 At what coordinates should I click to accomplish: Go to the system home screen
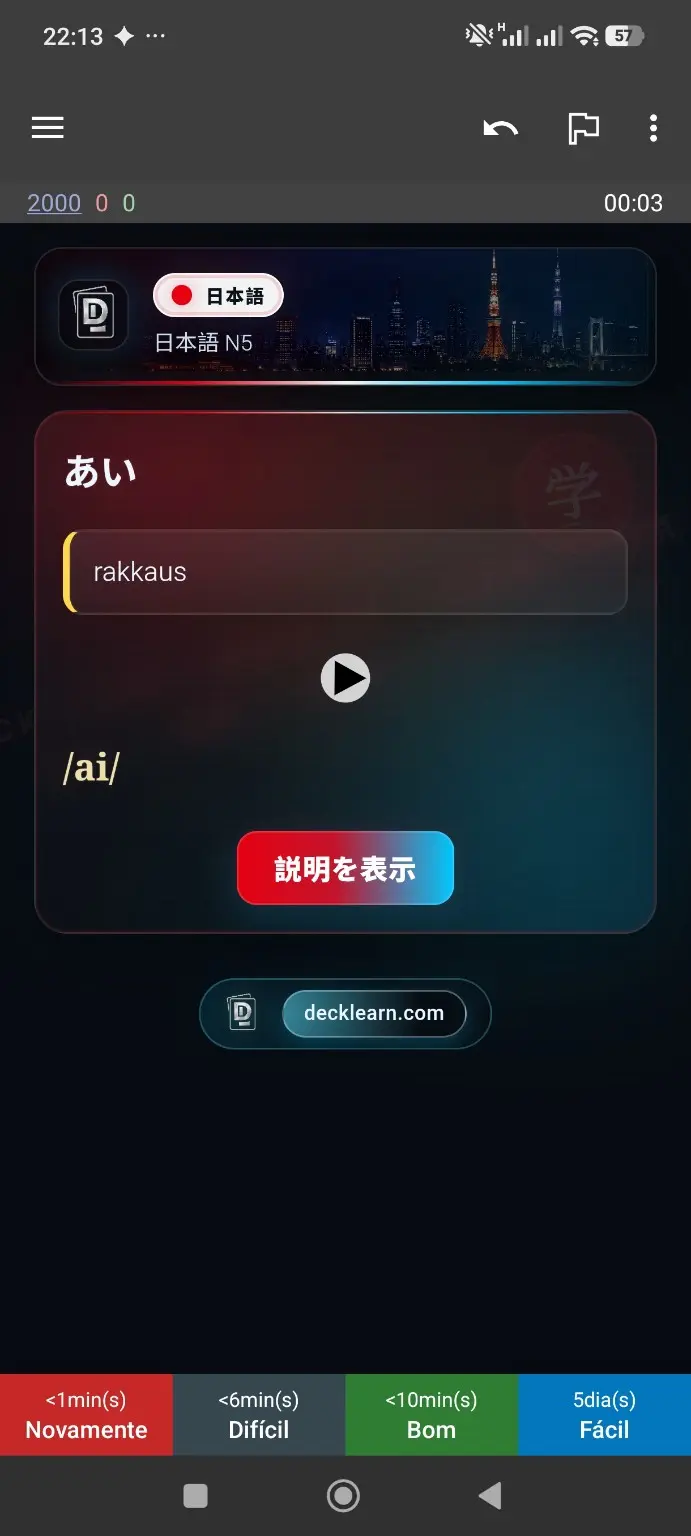tap(344, 1496)
